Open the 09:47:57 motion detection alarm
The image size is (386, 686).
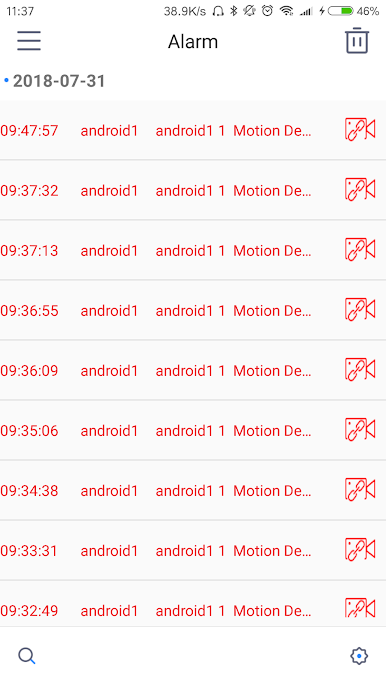tap(193, 130)
